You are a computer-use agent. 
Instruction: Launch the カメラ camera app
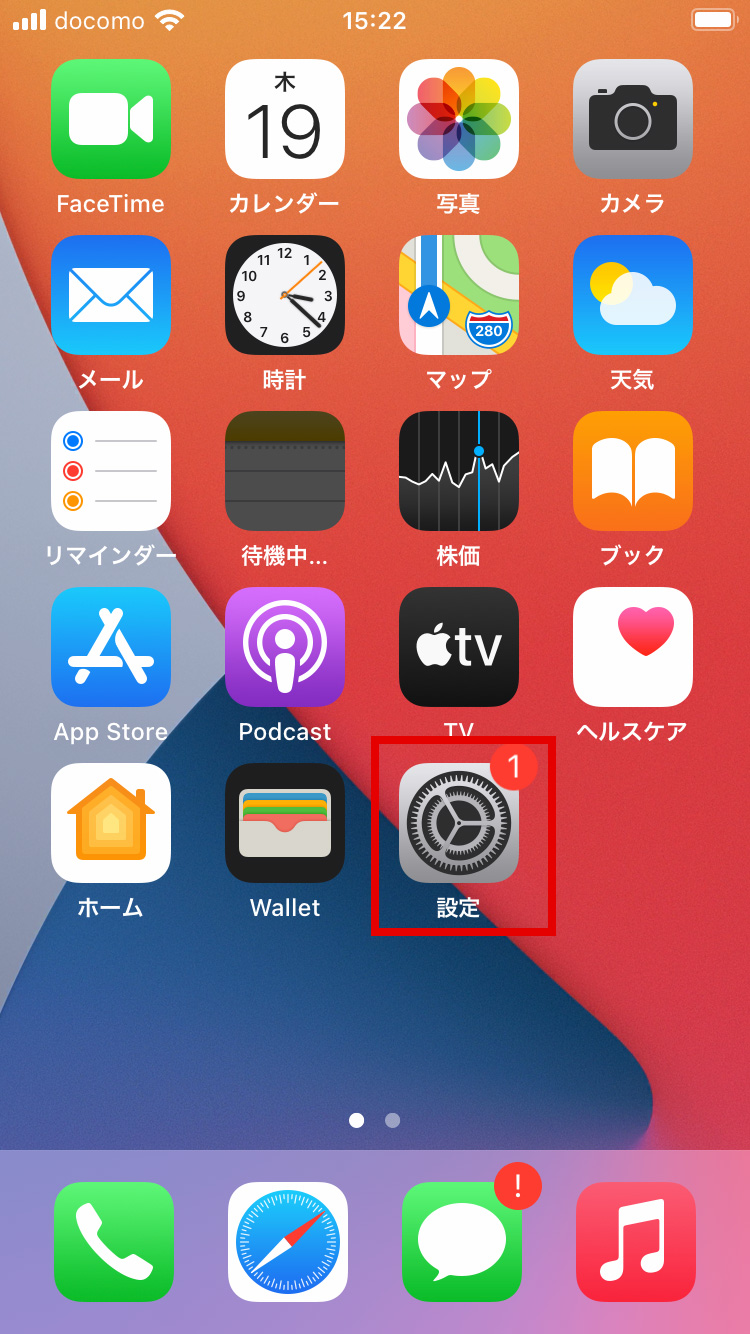(633, 119)
